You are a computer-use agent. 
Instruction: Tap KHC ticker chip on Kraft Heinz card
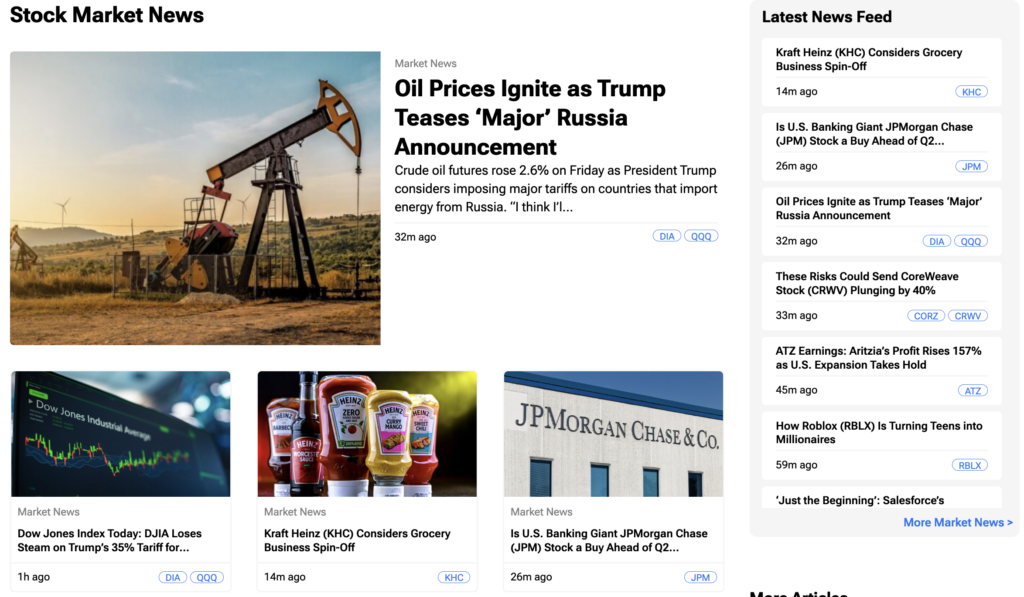[x=454, y=578]
